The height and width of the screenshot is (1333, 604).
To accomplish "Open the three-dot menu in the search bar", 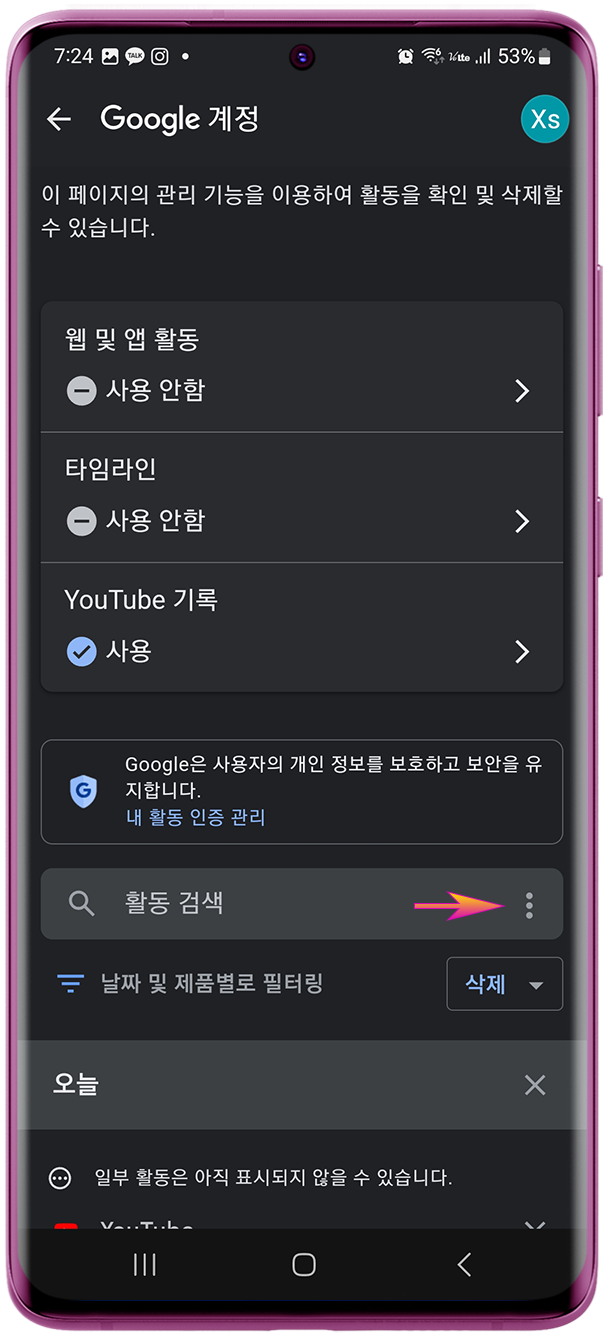I will (x=529, y=905).
